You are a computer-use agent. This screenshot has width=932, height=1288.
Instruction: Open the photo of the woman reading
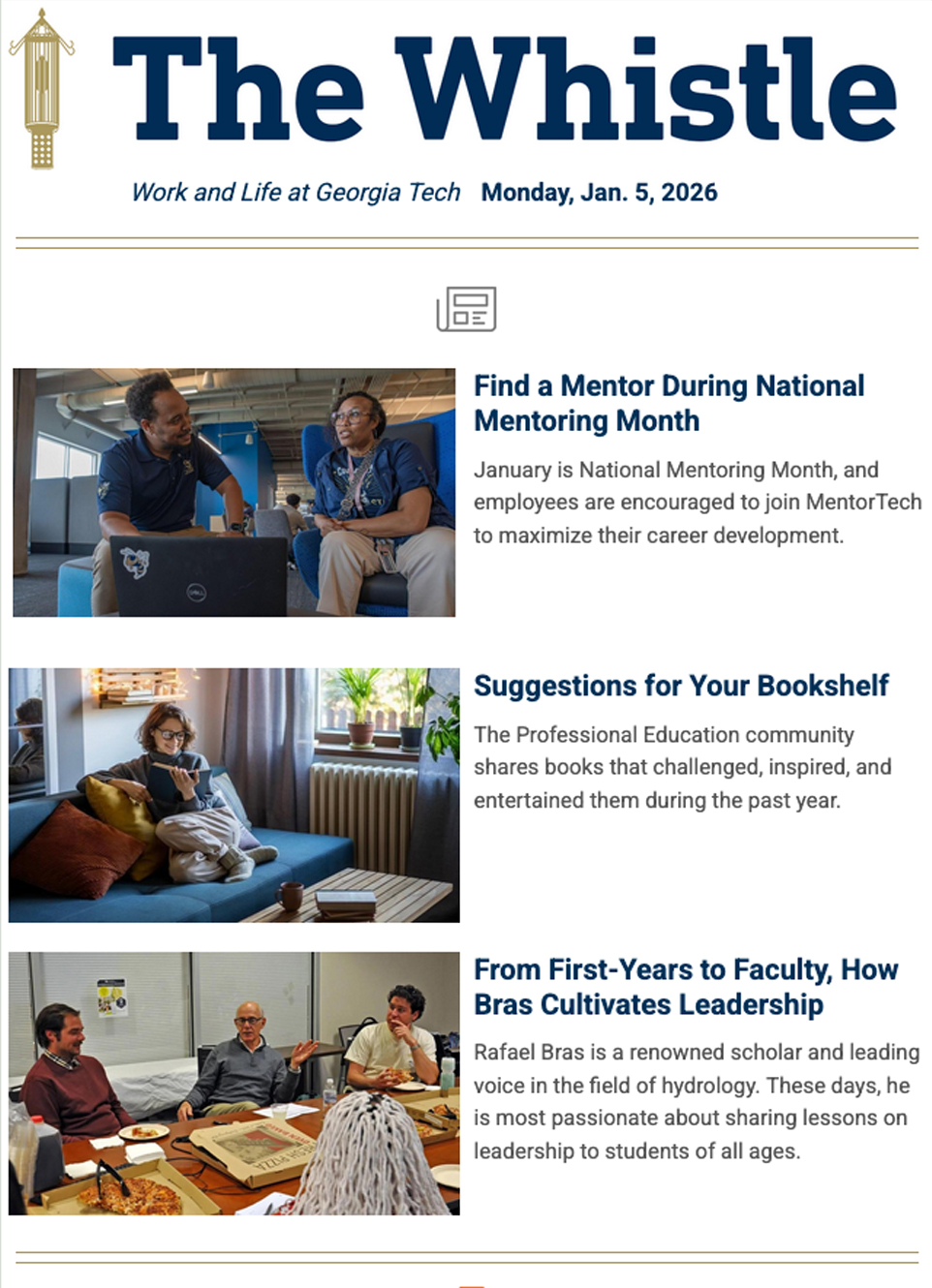[233, 794]
